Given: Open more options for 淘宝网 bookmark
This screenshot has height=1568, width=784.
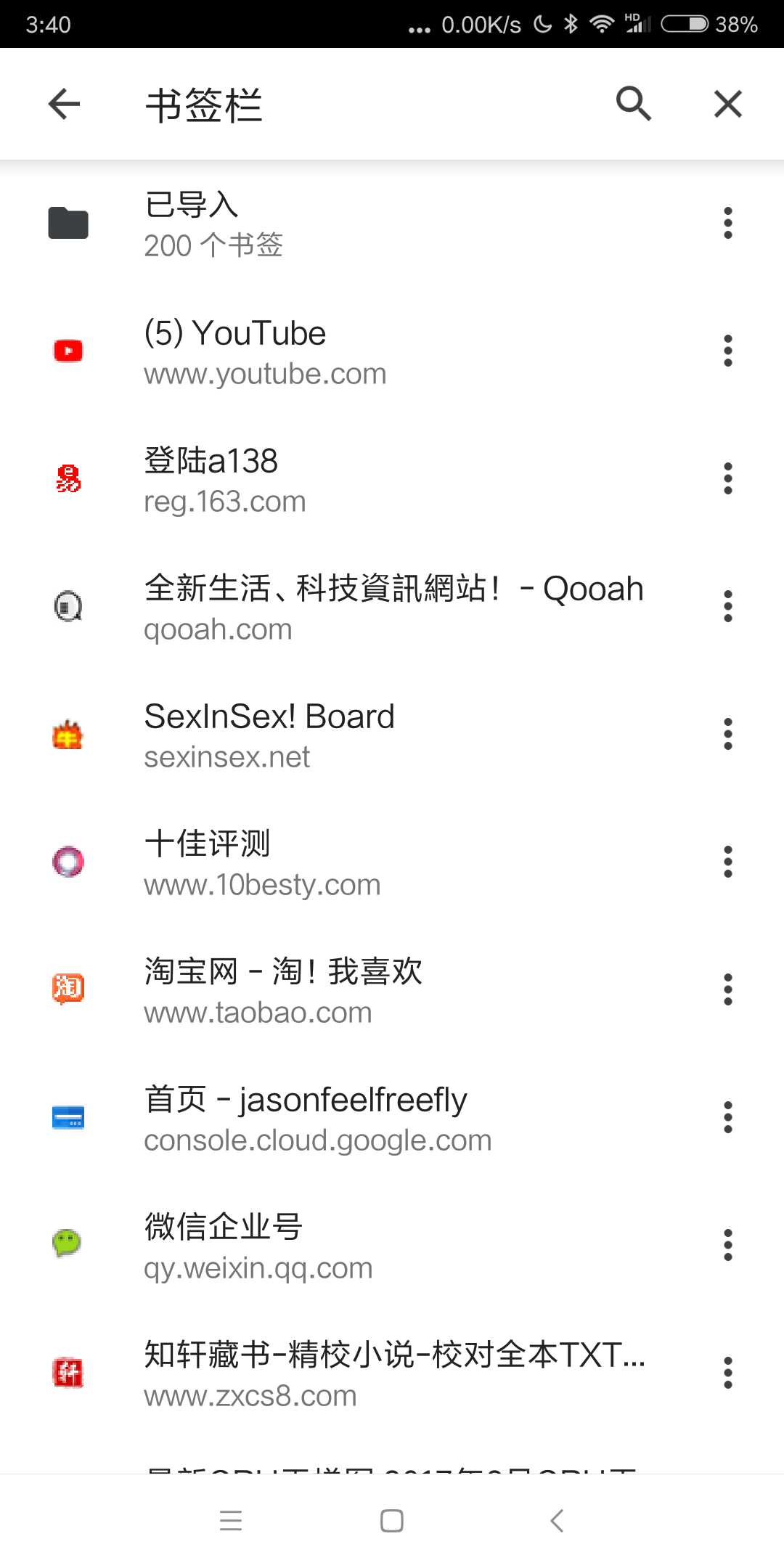Looking at the screenshot, I should [x=728, y=989].
